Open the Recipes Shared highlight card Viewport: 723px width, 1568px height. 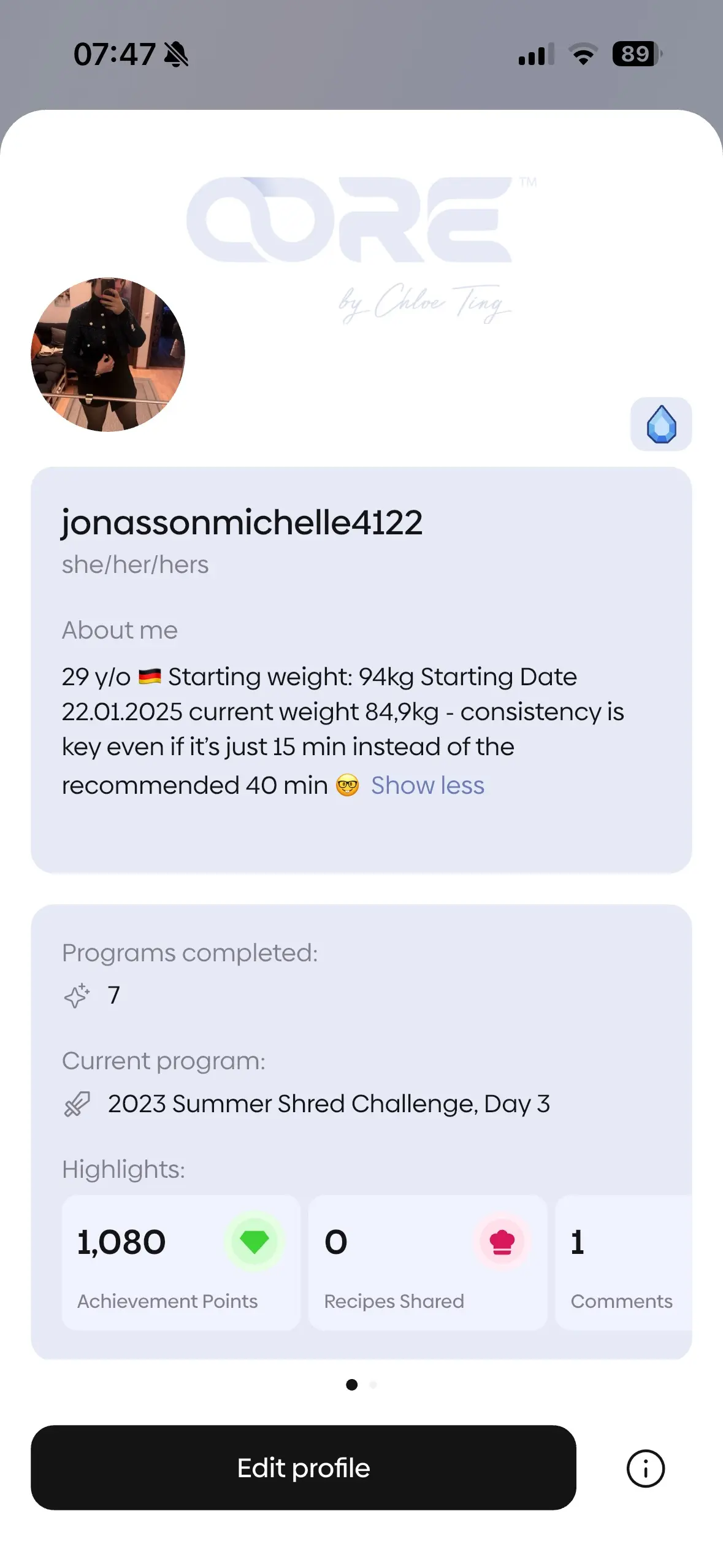tap(427, 1262)
